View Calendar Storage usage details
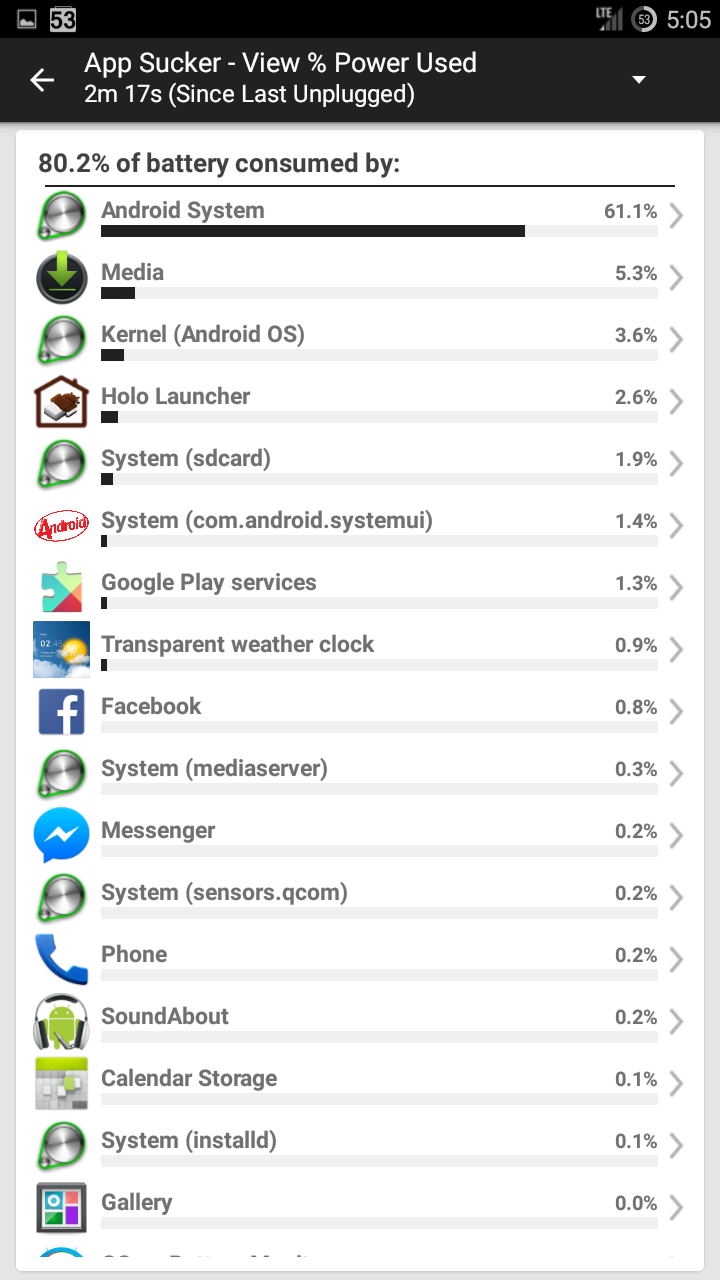The height and width of the screenshot is (1280, 720). pos(360,1084)
